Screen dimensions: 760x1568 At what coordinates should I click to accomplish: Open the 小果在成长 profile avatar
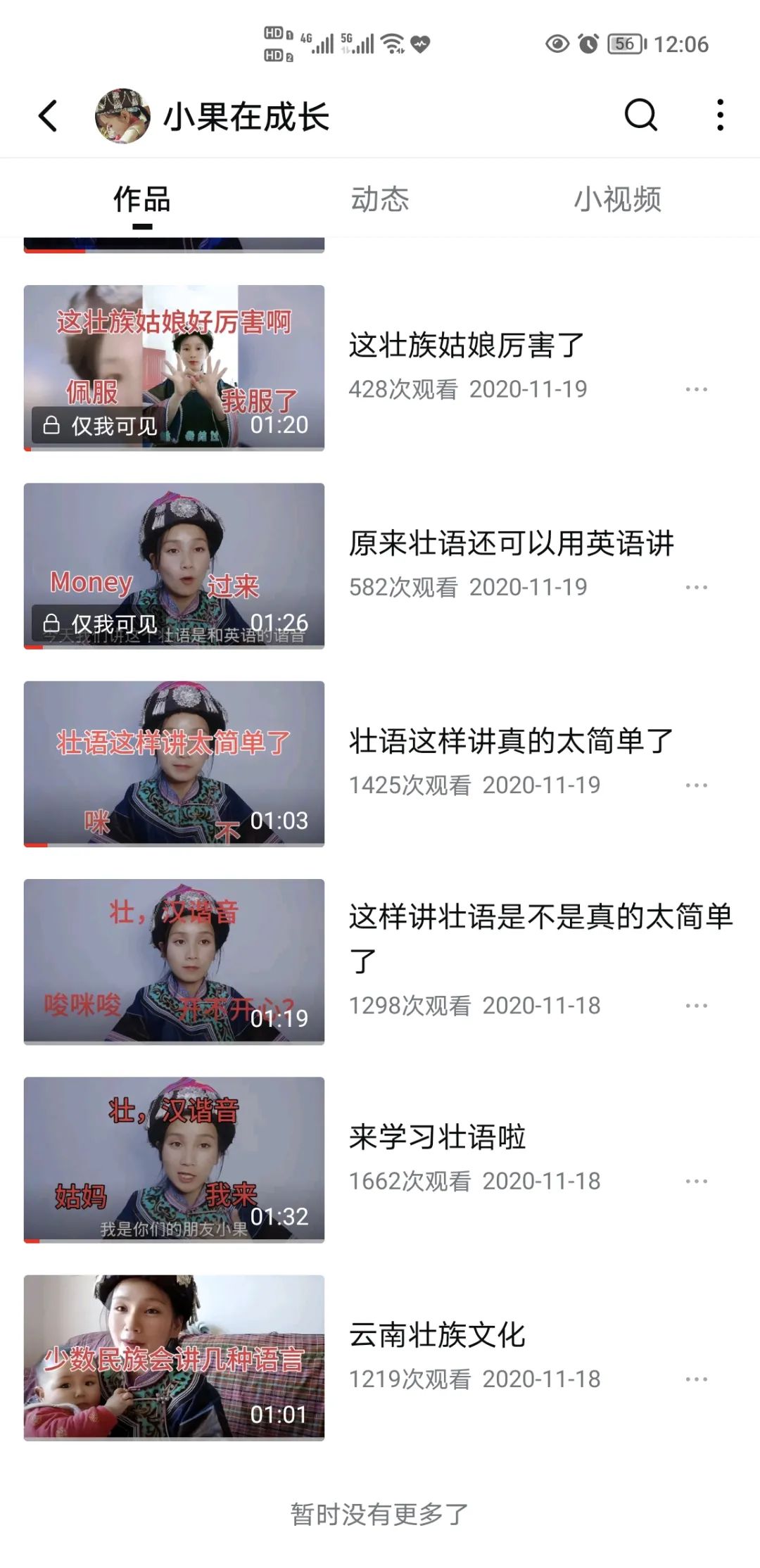coord(122,116)
